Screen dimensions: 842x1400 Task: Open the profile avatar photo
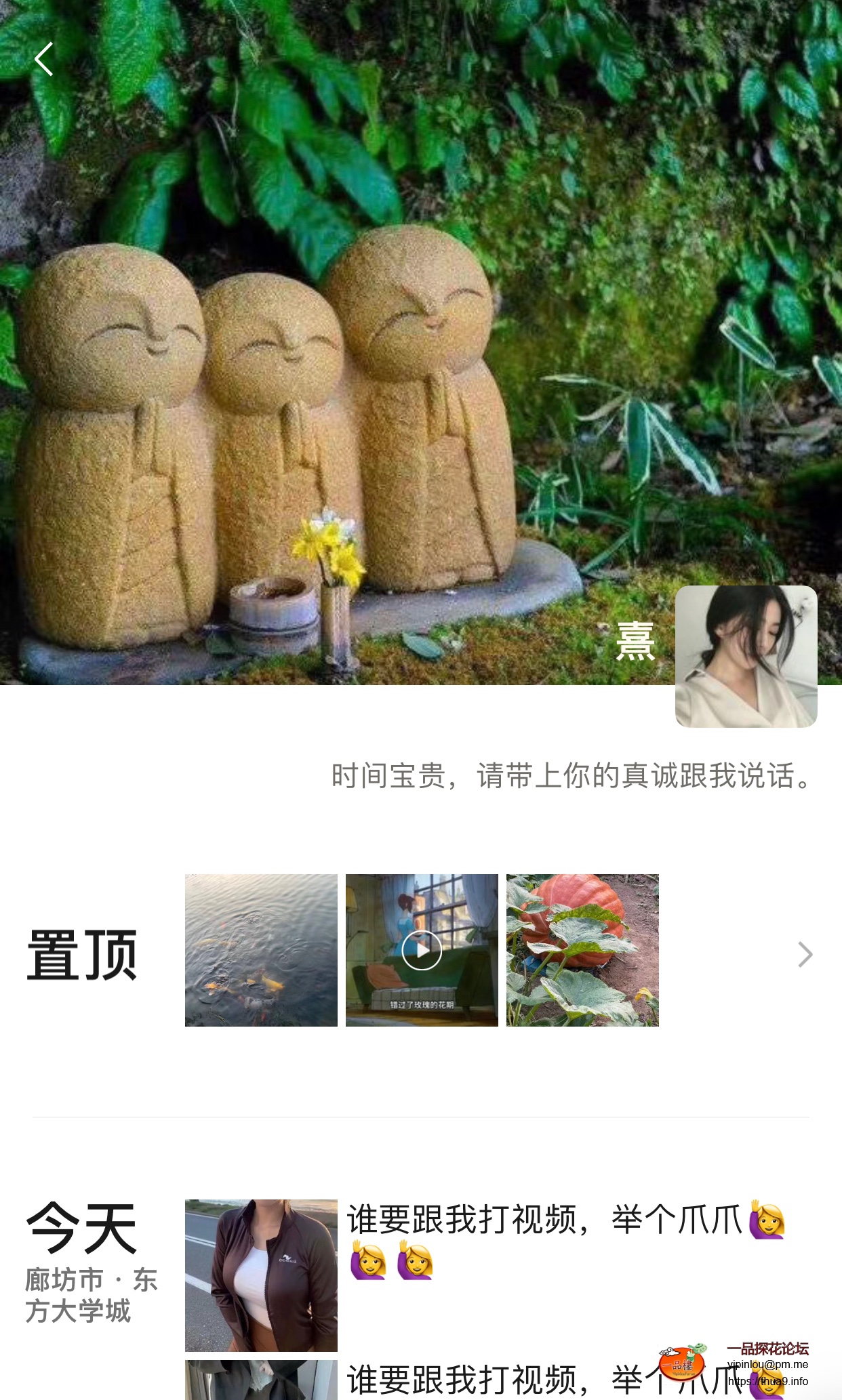tap(746, 656)
